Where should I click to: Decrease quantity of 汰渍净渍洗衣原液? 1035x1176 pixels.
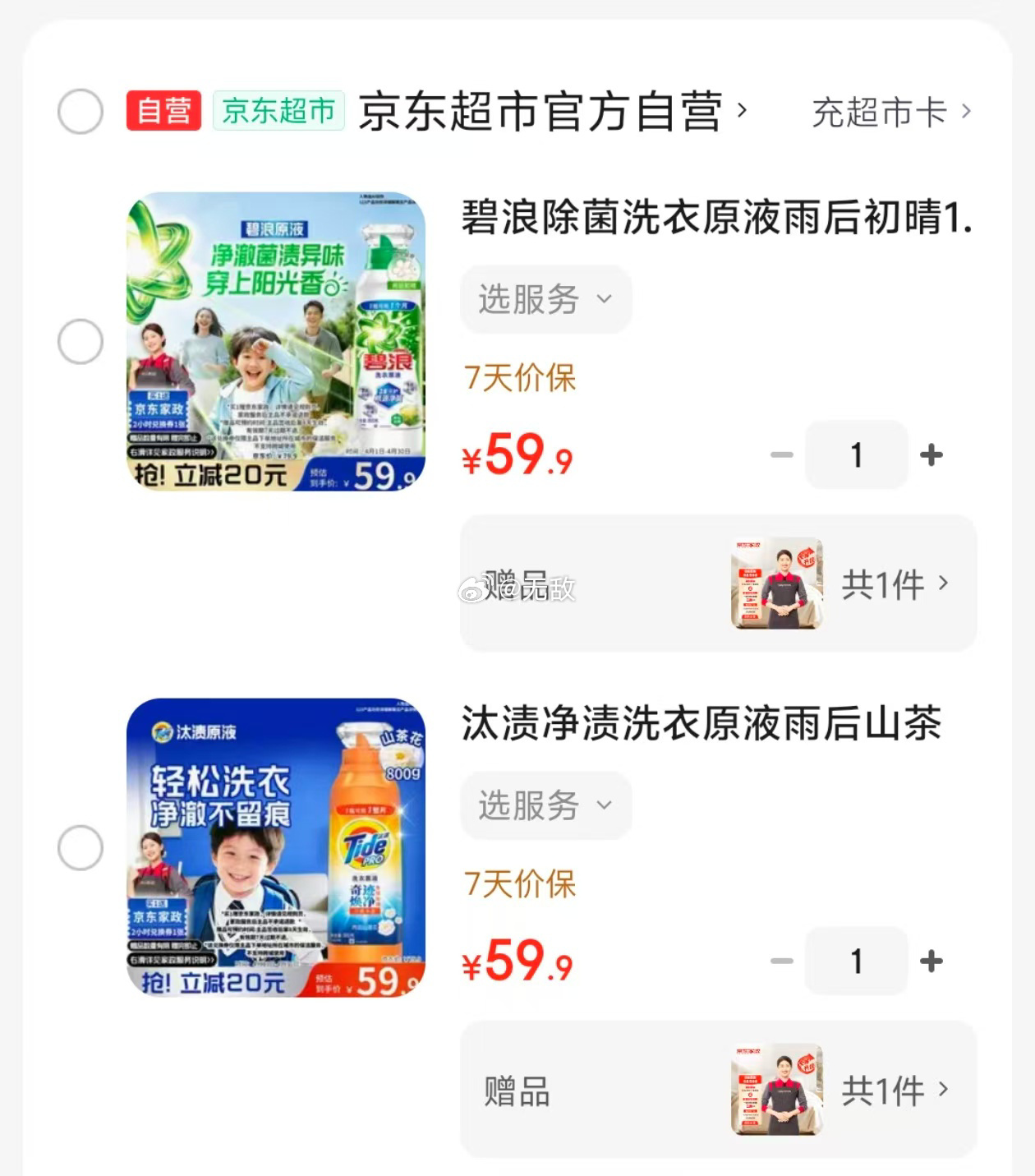(x=781, y=961)
